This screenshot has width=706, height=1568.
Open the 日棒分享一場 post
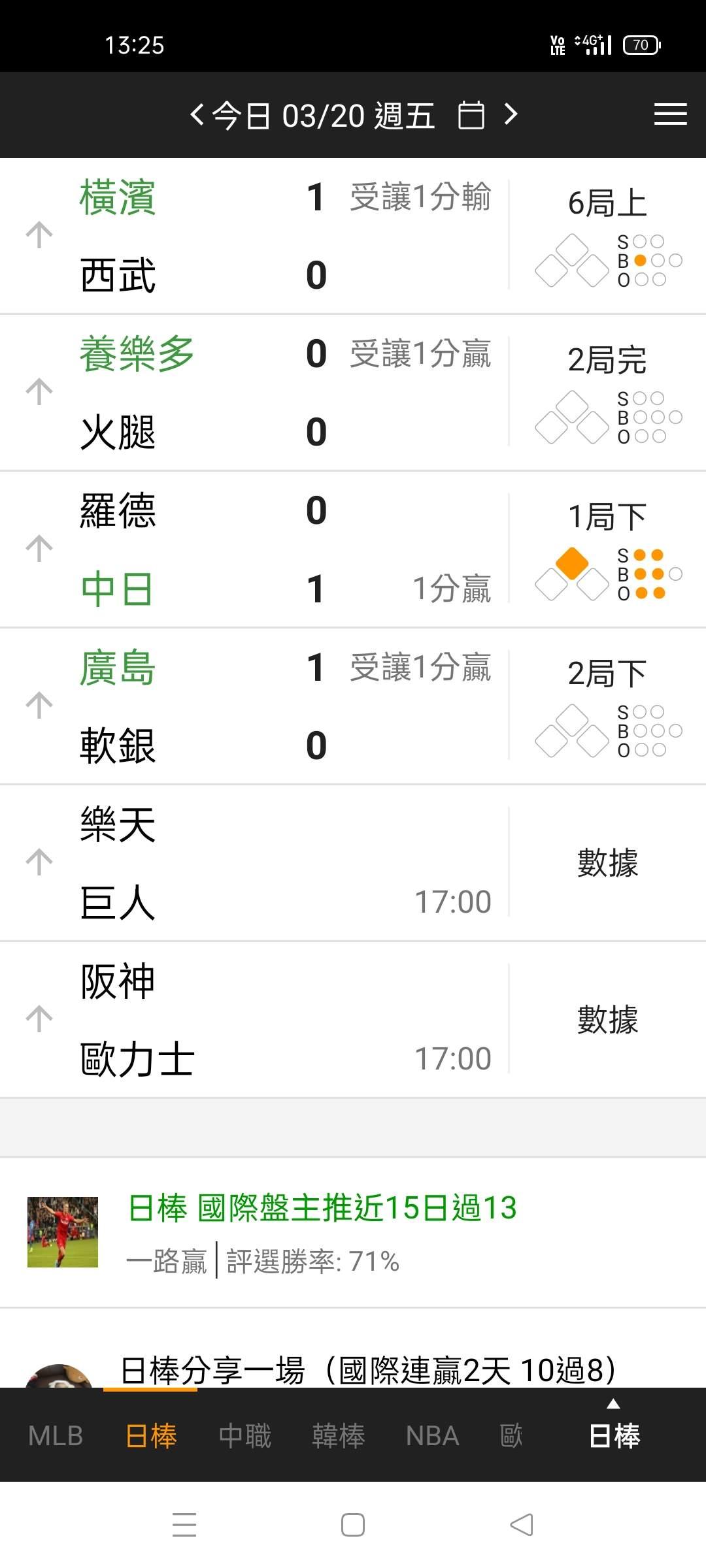368,1369
